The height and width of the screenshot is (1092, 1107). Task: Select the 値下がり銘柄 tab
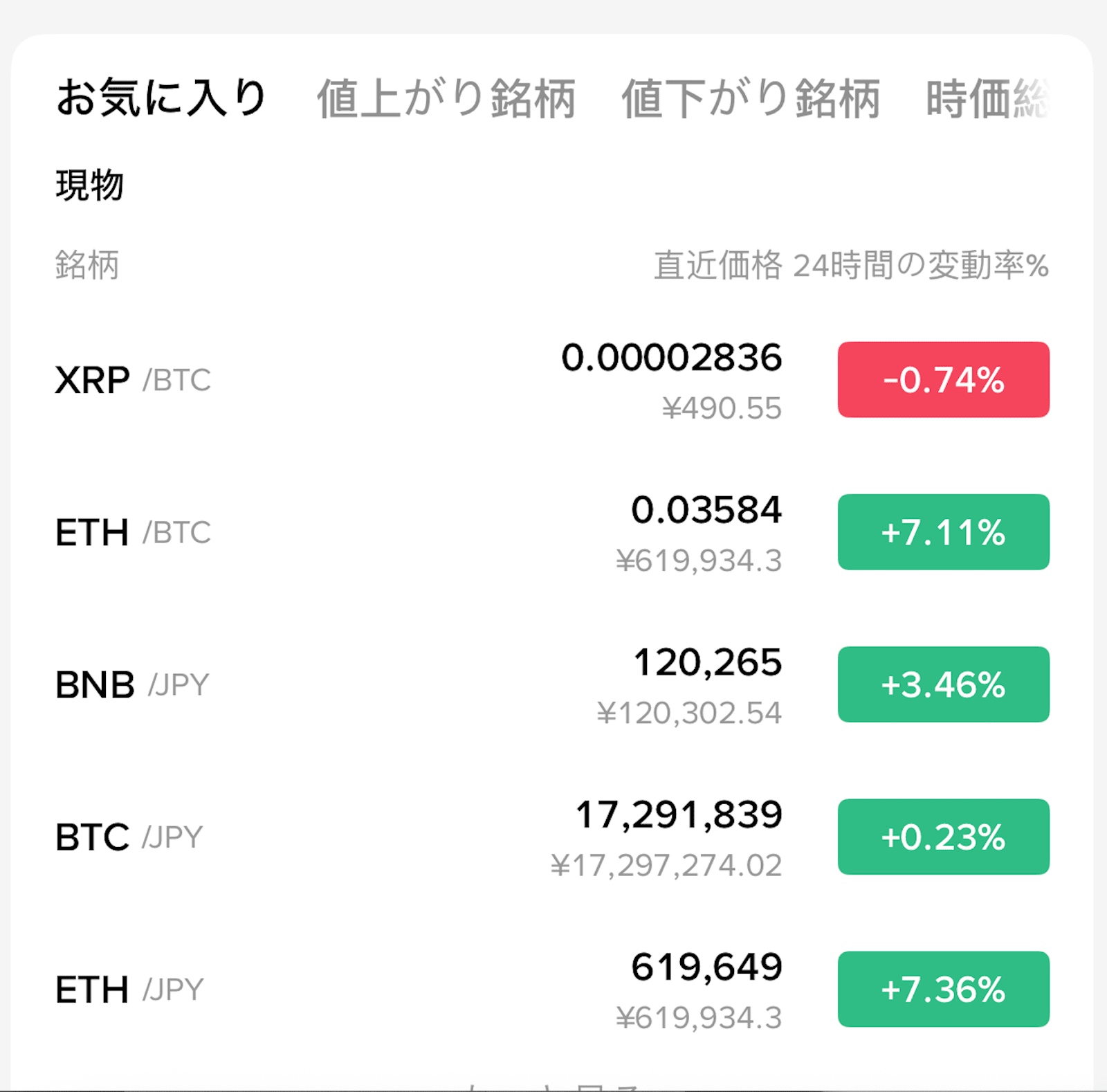tap(751, 99)
